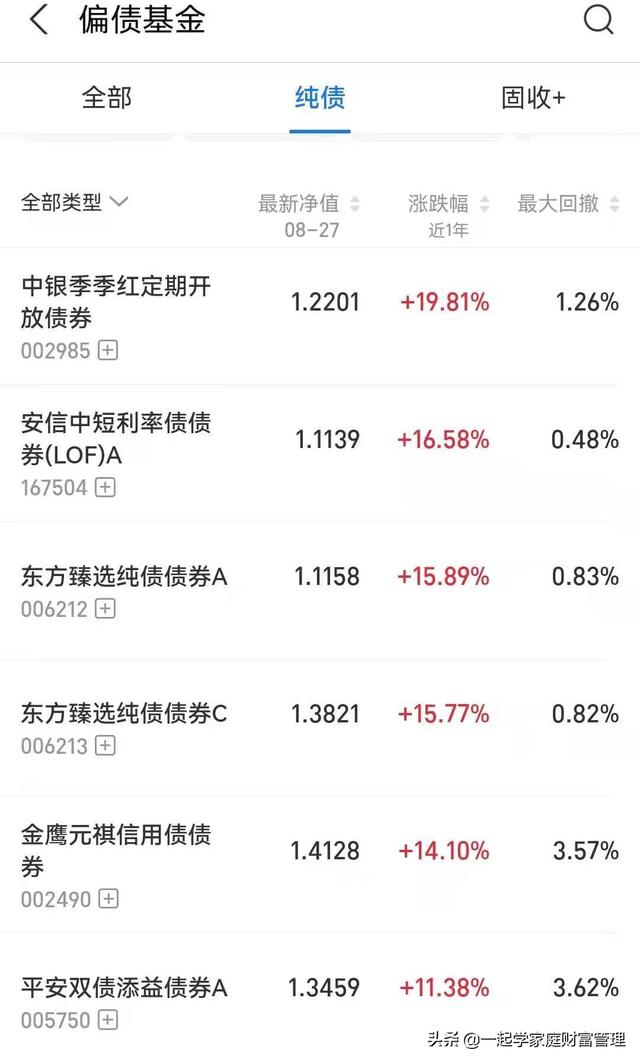This screenshot has height=1062, width=640.
Task: View 金鹰元祺信用债债券 fund details
Action: click(116, 849)
